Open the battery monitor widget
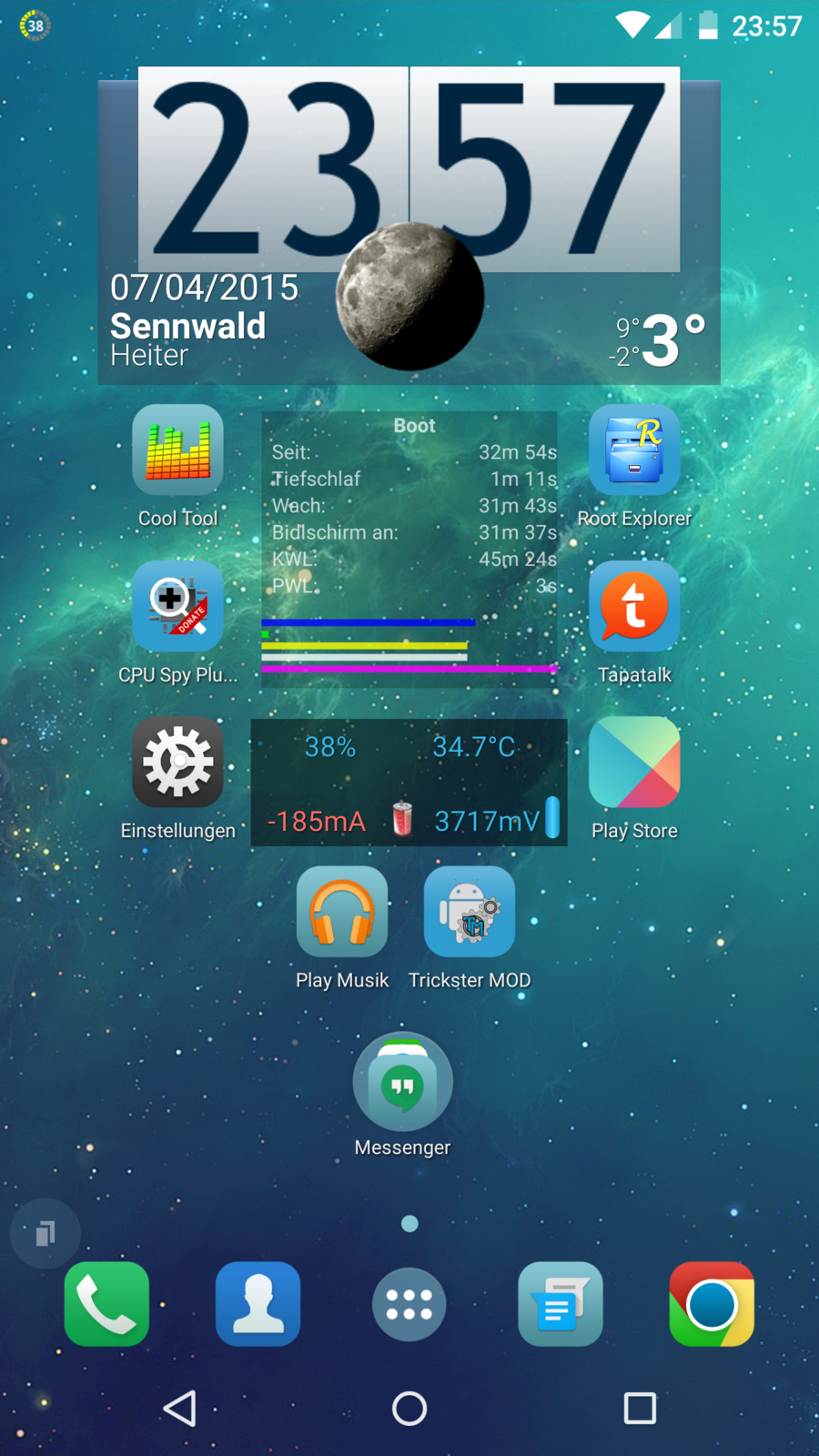 coord(409,783)
